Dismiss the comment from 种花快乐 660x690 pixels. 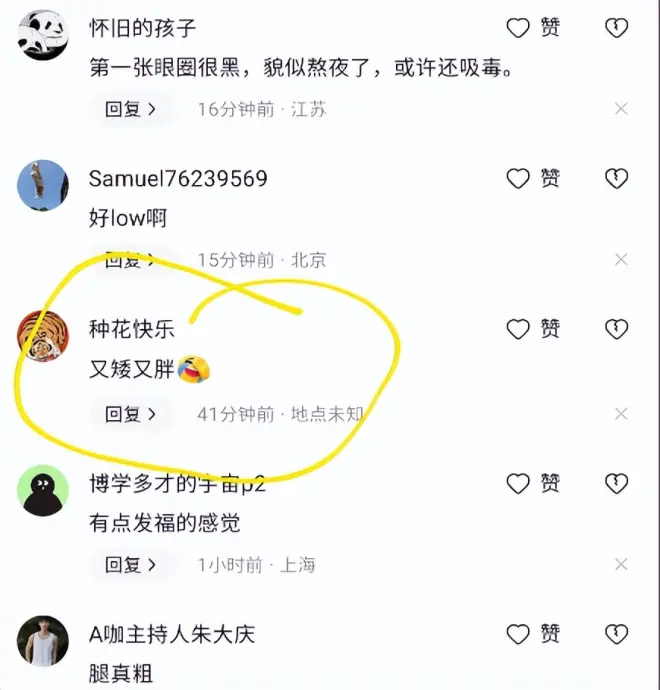click(621, 413)
